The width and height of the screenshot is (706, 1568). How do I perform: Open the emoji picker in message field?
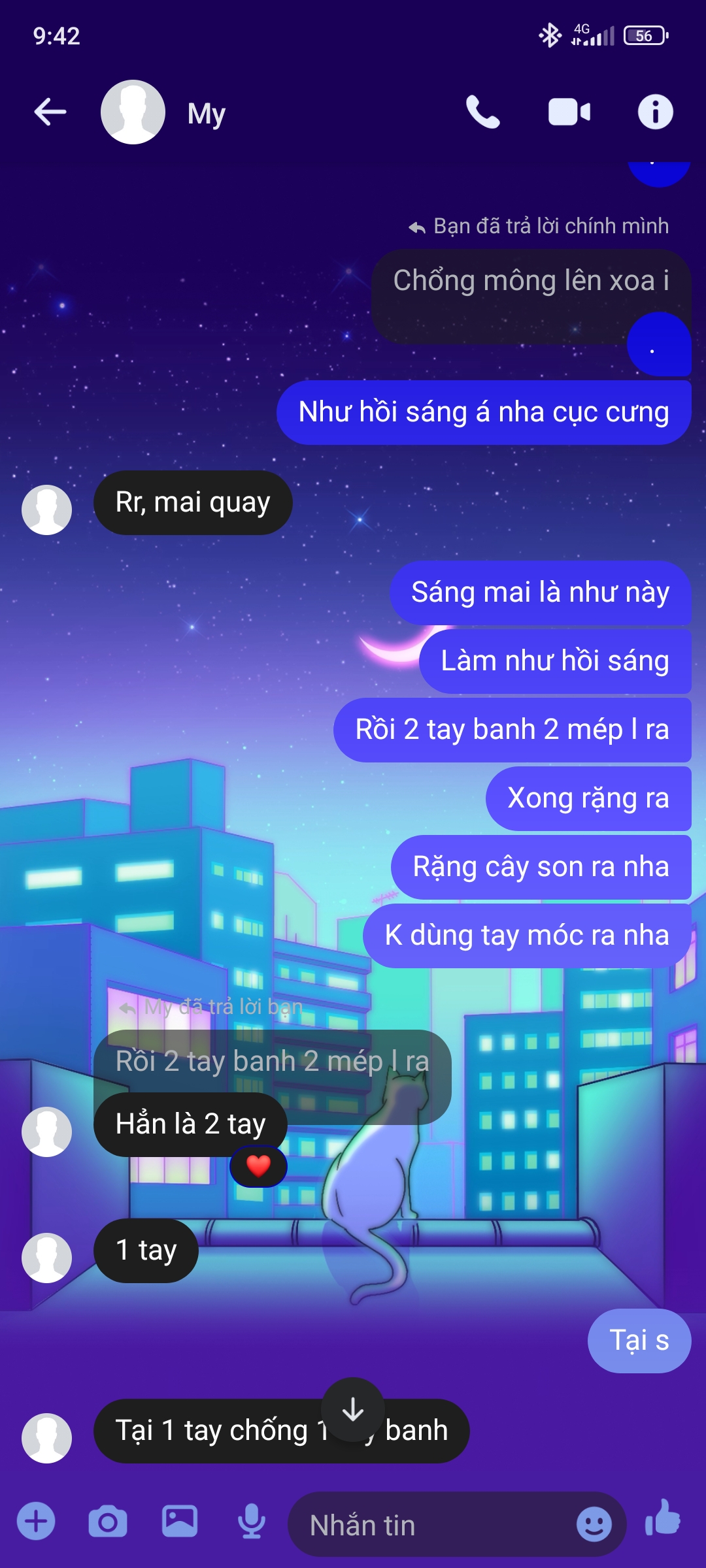click(594, 1526)
